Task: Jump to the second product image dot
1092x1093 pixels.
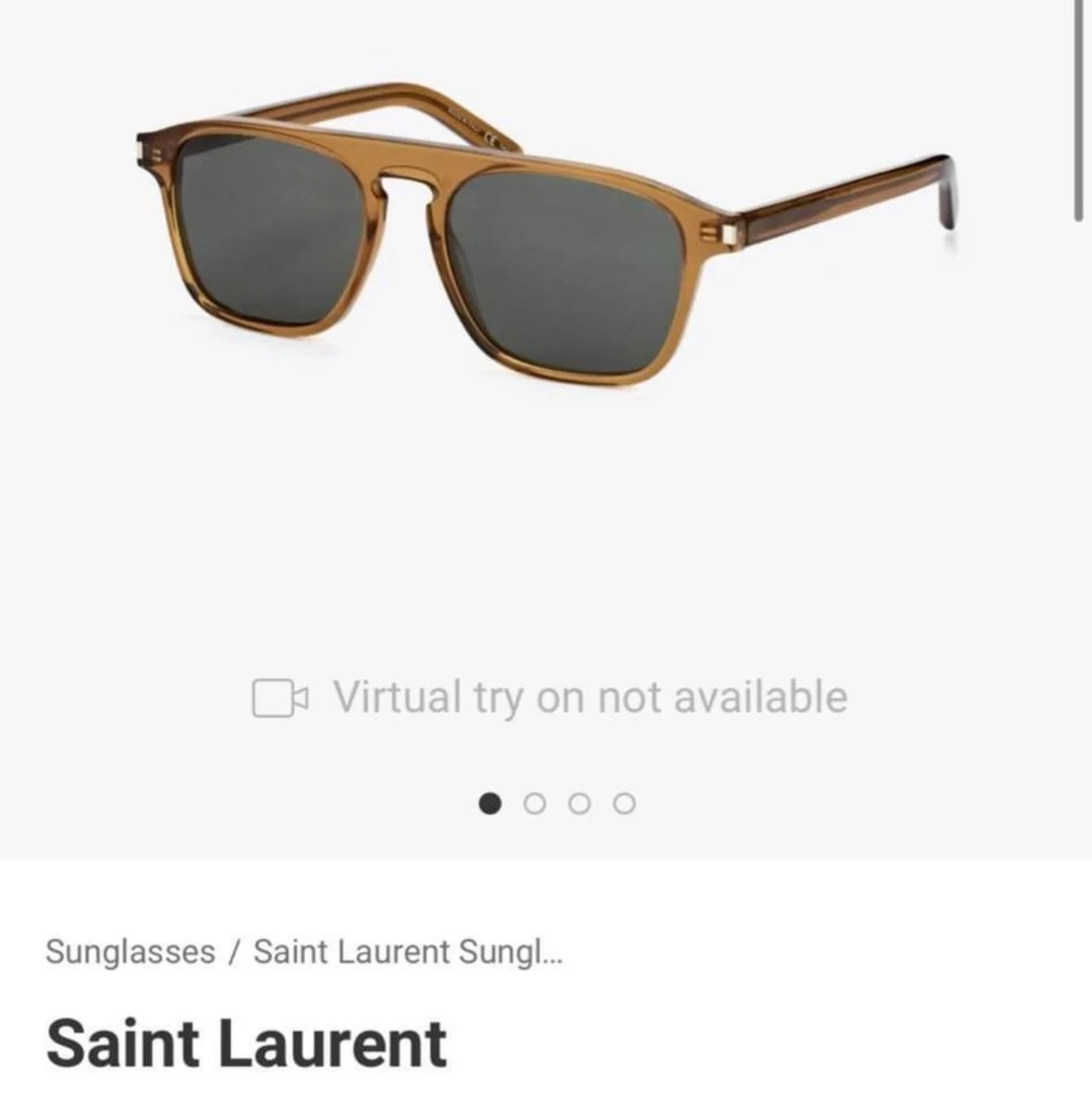Action: [535, 804]
